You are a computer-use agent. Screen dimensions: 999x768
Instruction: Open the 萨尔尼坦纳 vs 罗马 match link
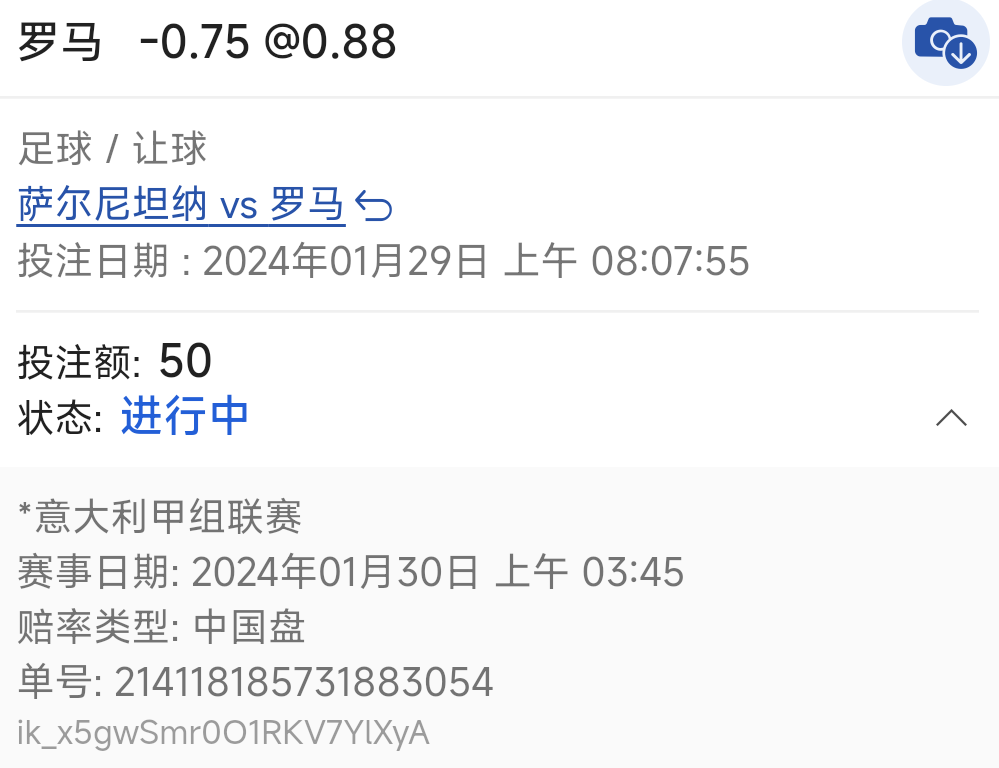click(181, 206)
